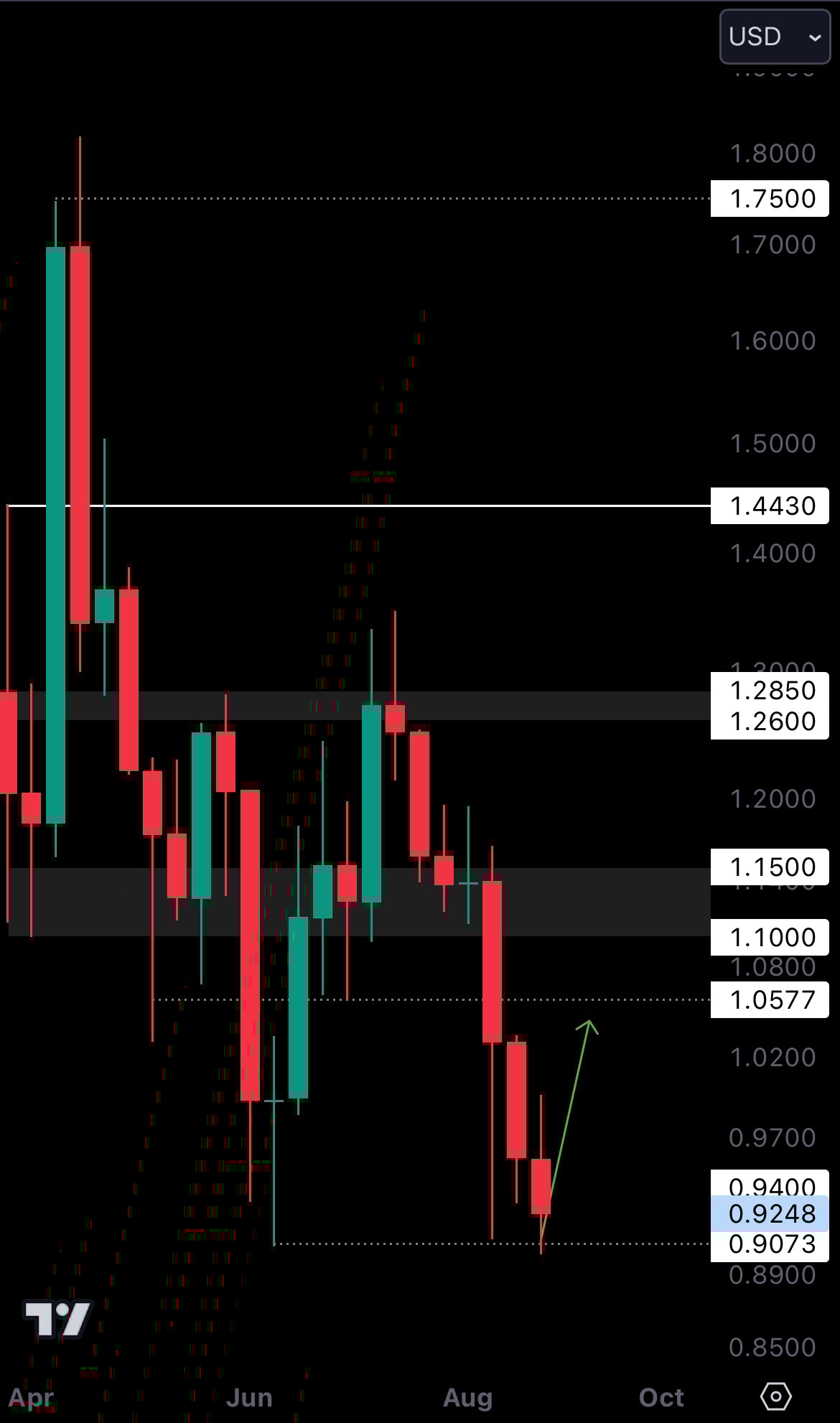Click the Aug label on the time axis
Image resolution: width=840 pixels, height=1423 pixels.
click(467, 1398)
